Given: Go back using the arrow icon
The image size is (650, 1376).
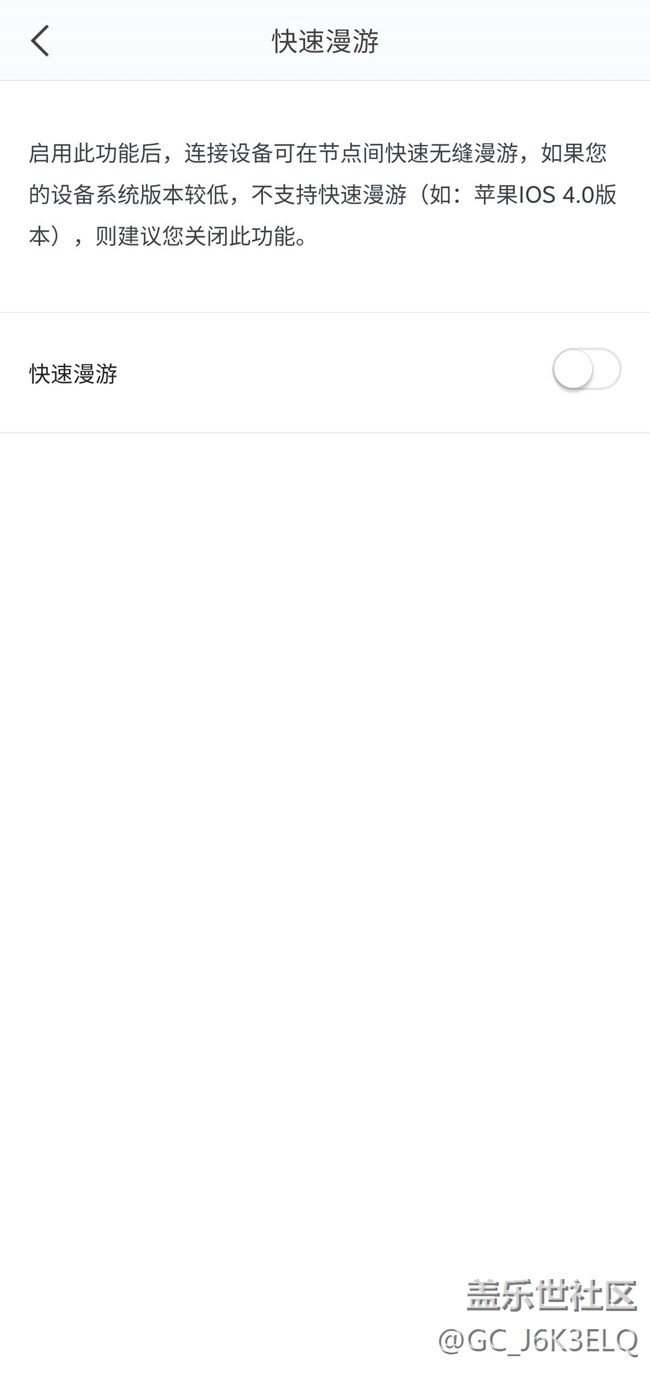Looking at the screenshot, I should (x=40, y=41).
